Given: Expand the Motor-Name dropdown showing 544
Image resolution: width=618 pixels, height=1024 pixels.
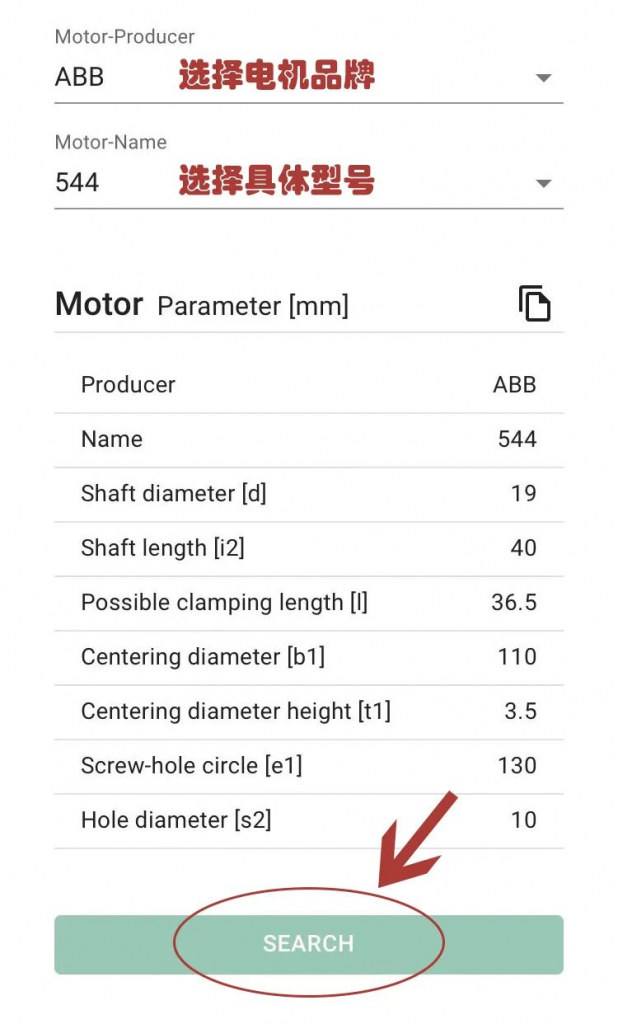Looking at the screenshot, I should 543,183.
